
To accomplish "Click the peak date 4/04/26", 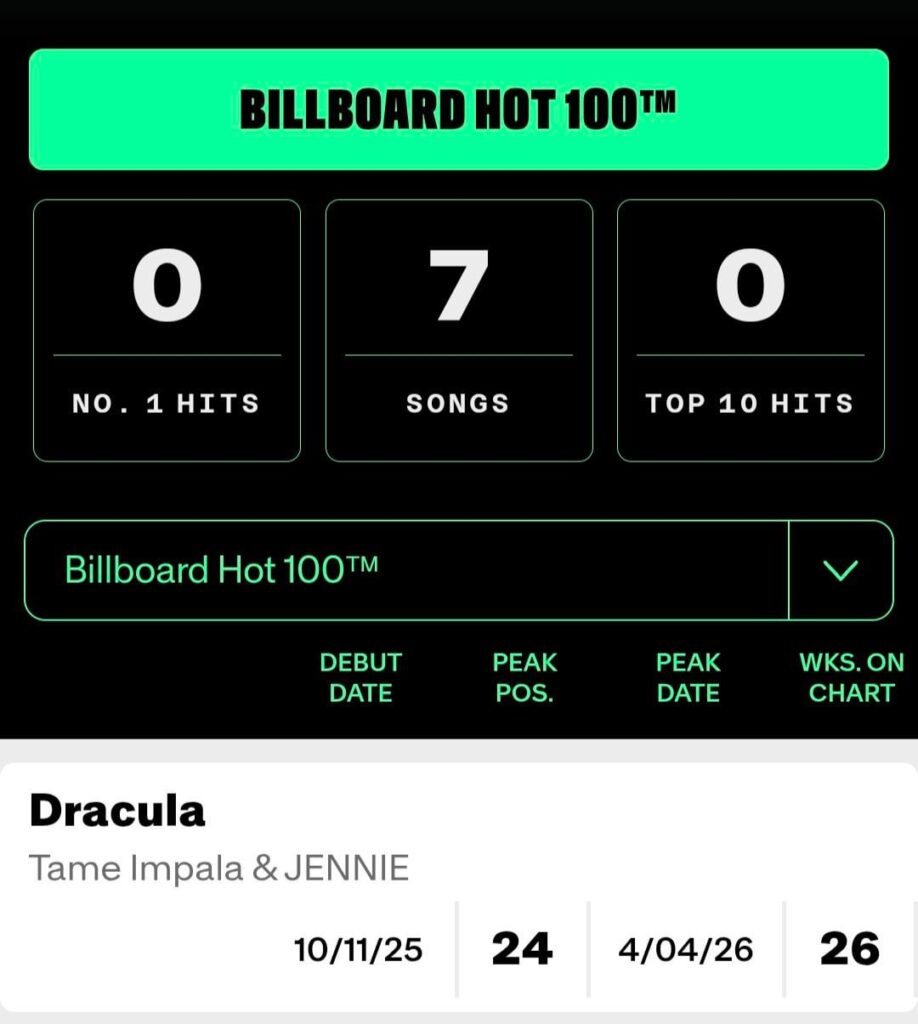I will click(x=684, y=948).
